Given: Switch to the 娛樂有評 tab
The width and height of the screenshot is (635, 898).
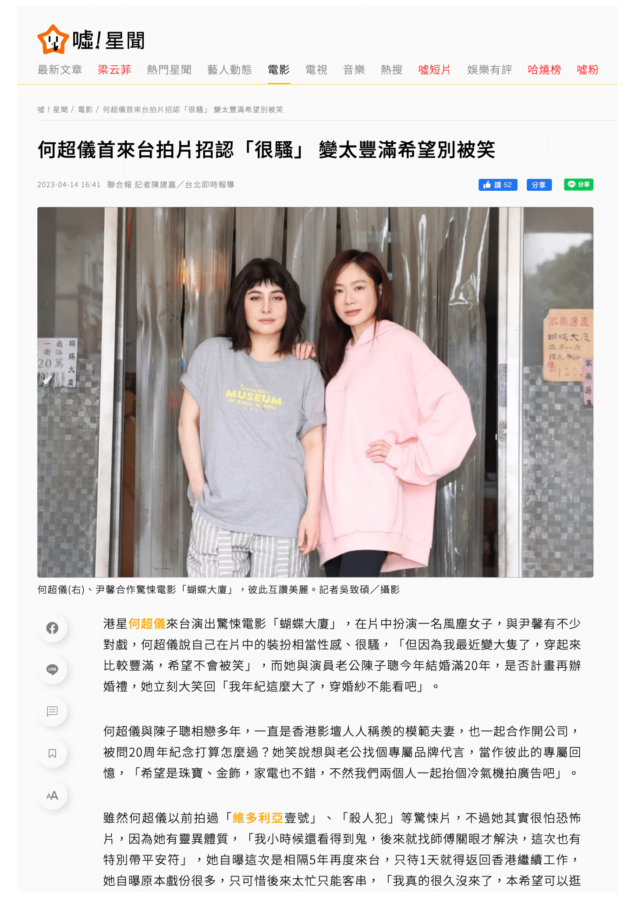Looking at the screenshot, I should click(489, 70).
